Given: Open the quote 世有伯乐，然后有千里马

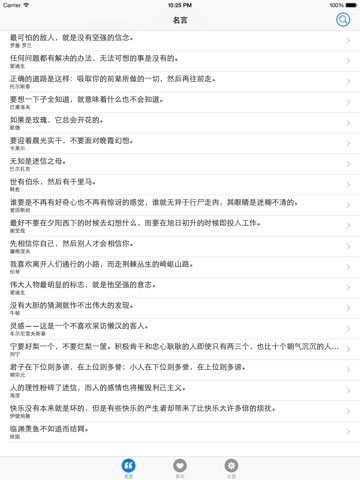Looking at the screenshot, I should coord(180,185).
